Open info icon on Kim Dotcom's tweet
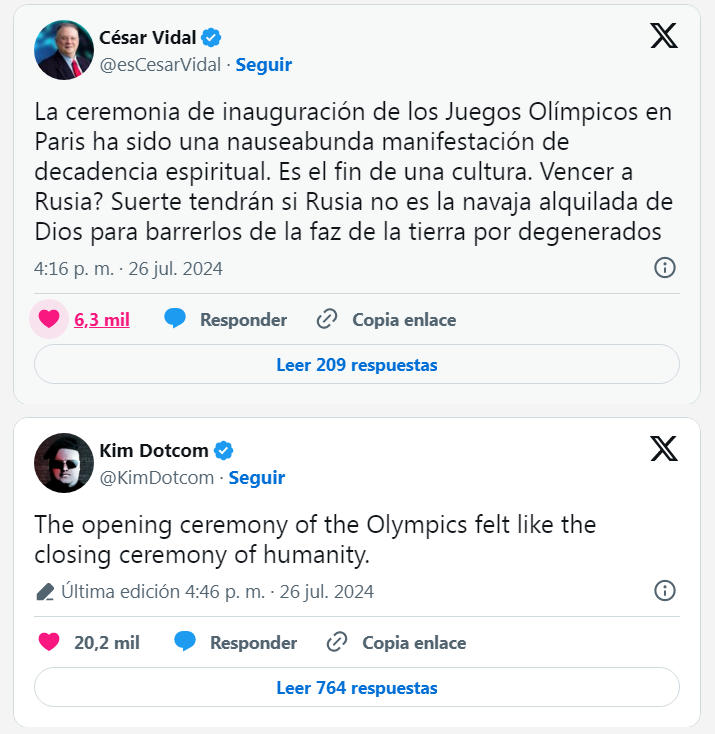The height and width of the screenshot is (734, 715). pyautogui.click(x=664, y=591)
